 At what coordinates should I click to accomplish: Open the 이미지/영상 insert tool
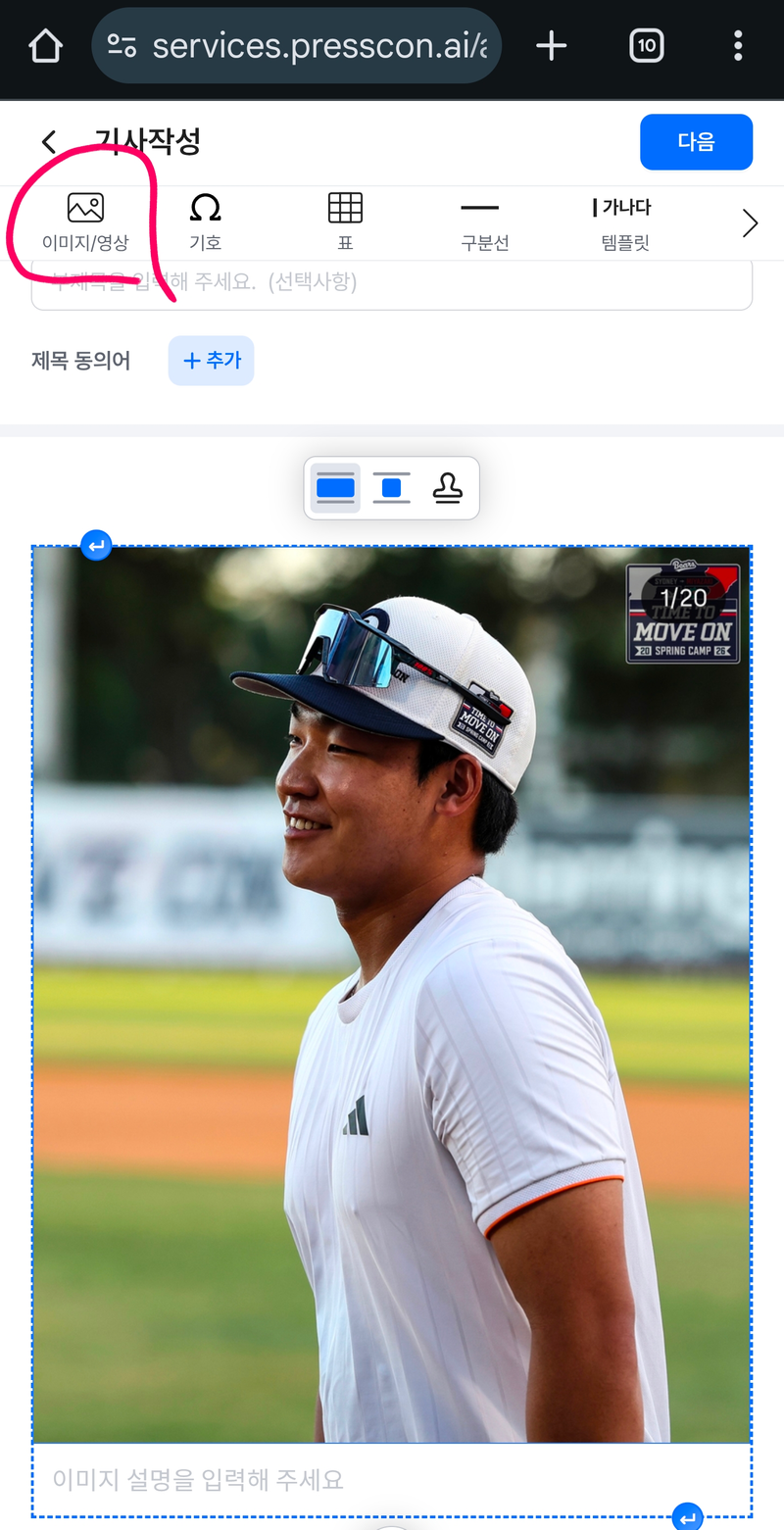85,222
